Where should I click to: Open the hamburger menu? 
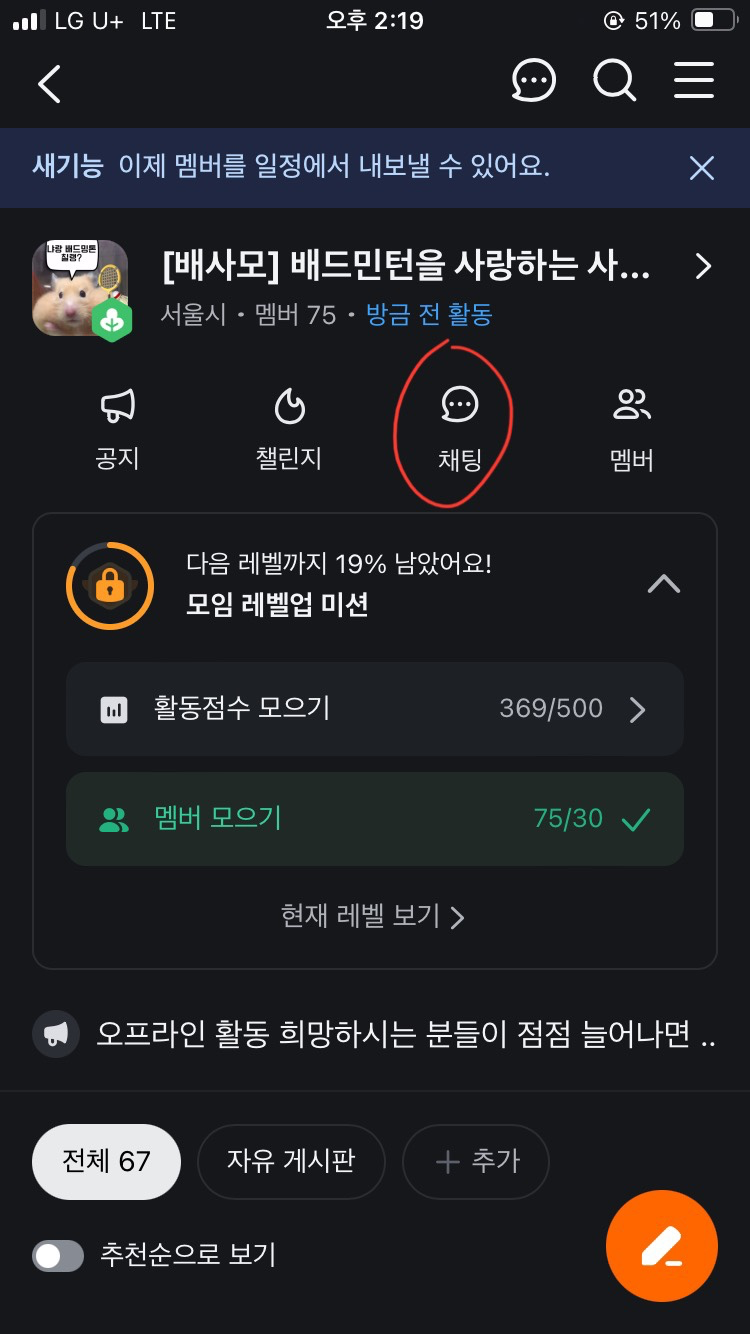pos(694,80)
